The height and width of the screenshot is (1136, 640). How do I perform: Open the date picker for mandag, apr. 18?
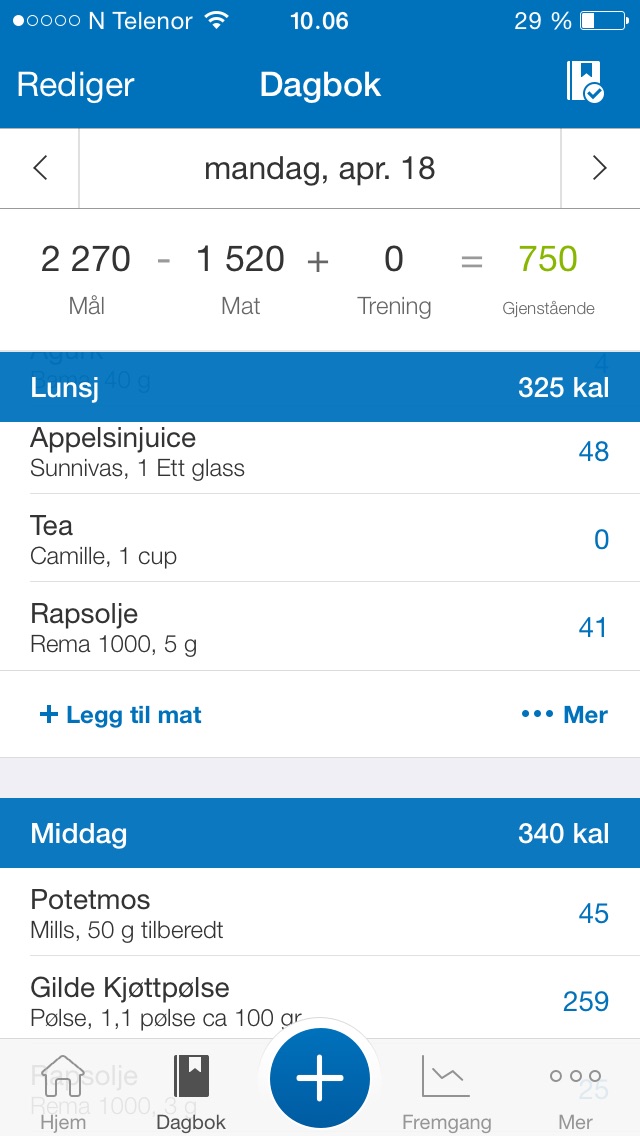point(320,168)
